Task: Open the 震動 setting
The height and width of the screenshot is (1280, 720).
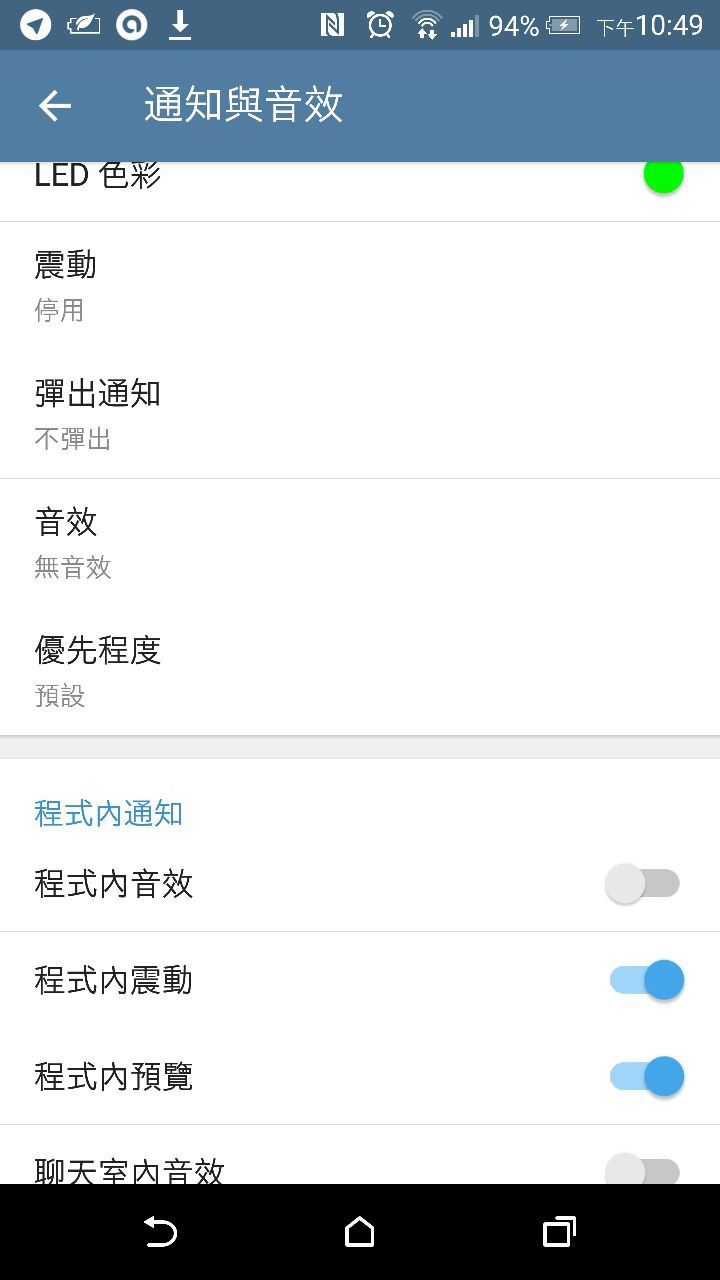Action: (360, 285)
